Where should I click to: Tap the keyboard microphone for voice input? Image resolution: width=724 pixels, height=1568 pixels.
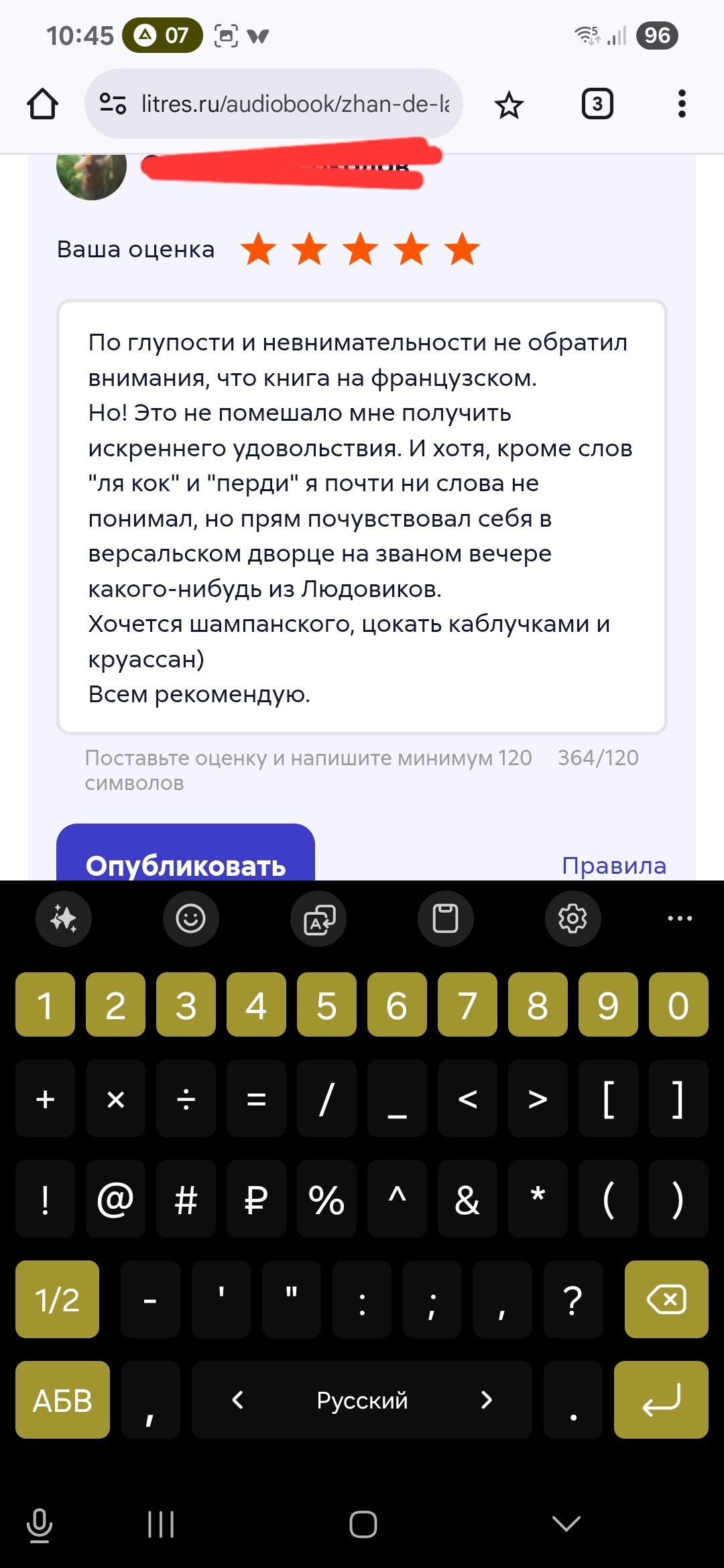tap(40, 1524)
